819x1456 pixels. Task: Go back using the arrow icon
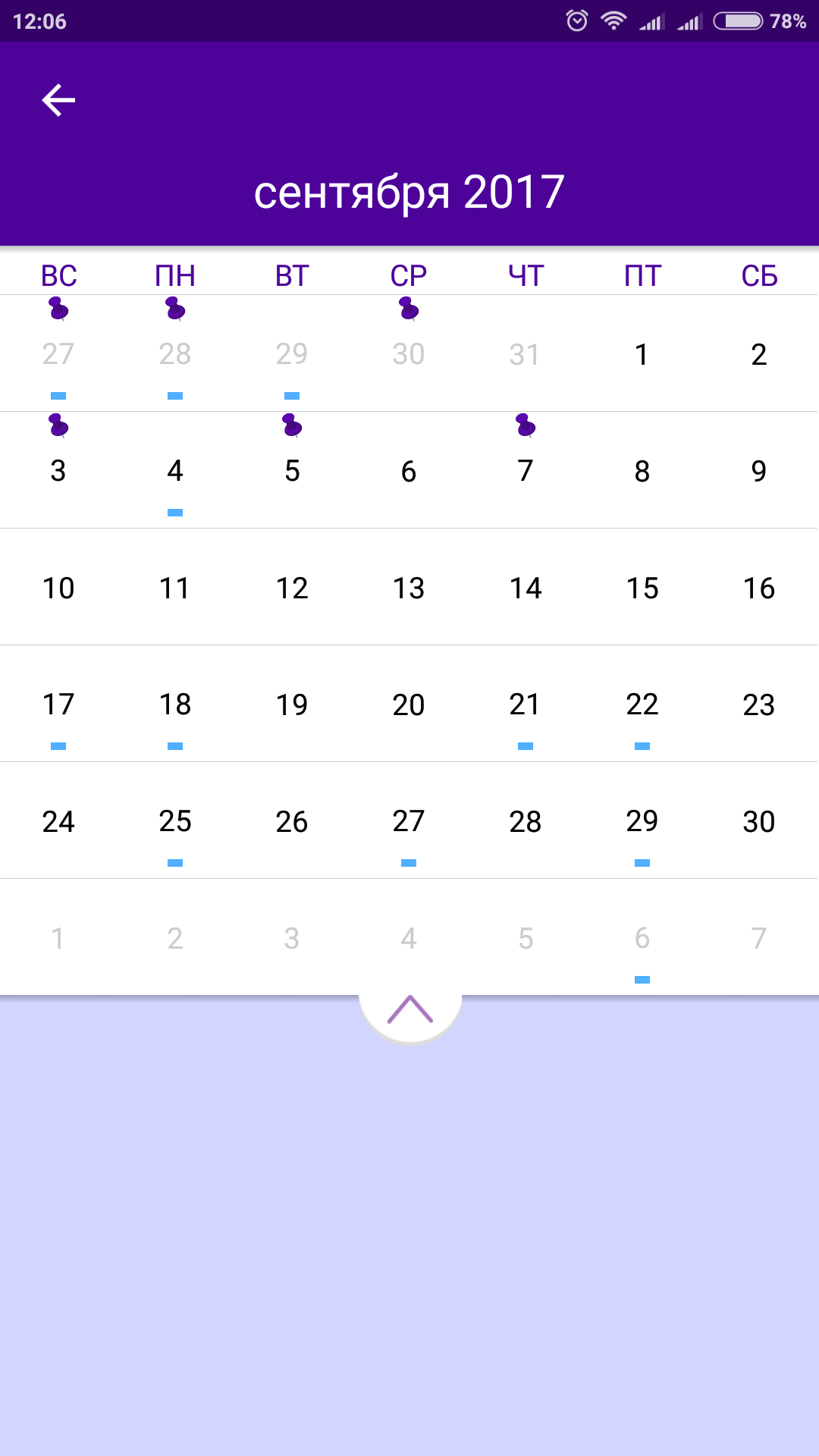[x=58, y=100]
